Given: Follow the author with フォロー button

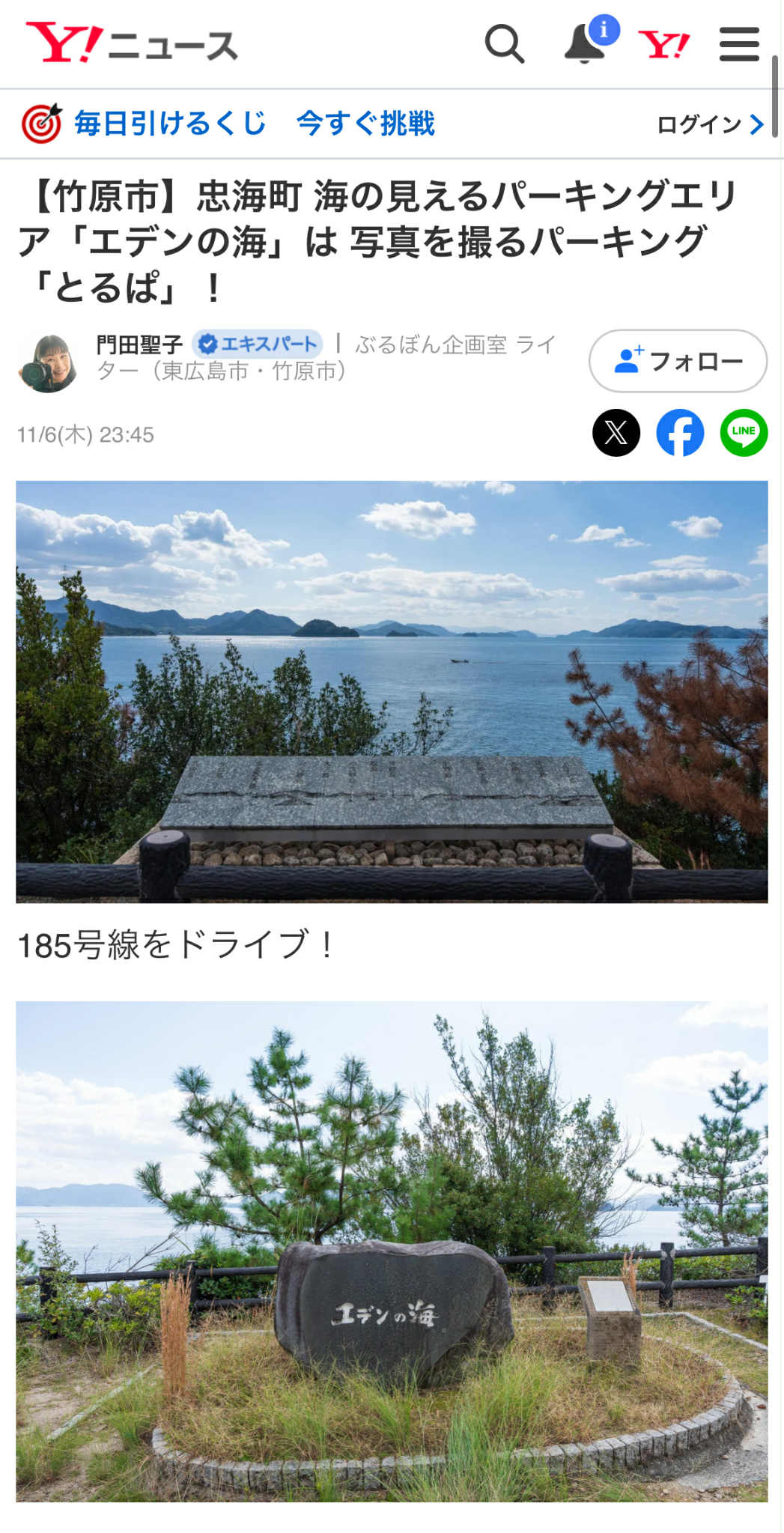Looking at the screenshot, I should click(678, 361).
